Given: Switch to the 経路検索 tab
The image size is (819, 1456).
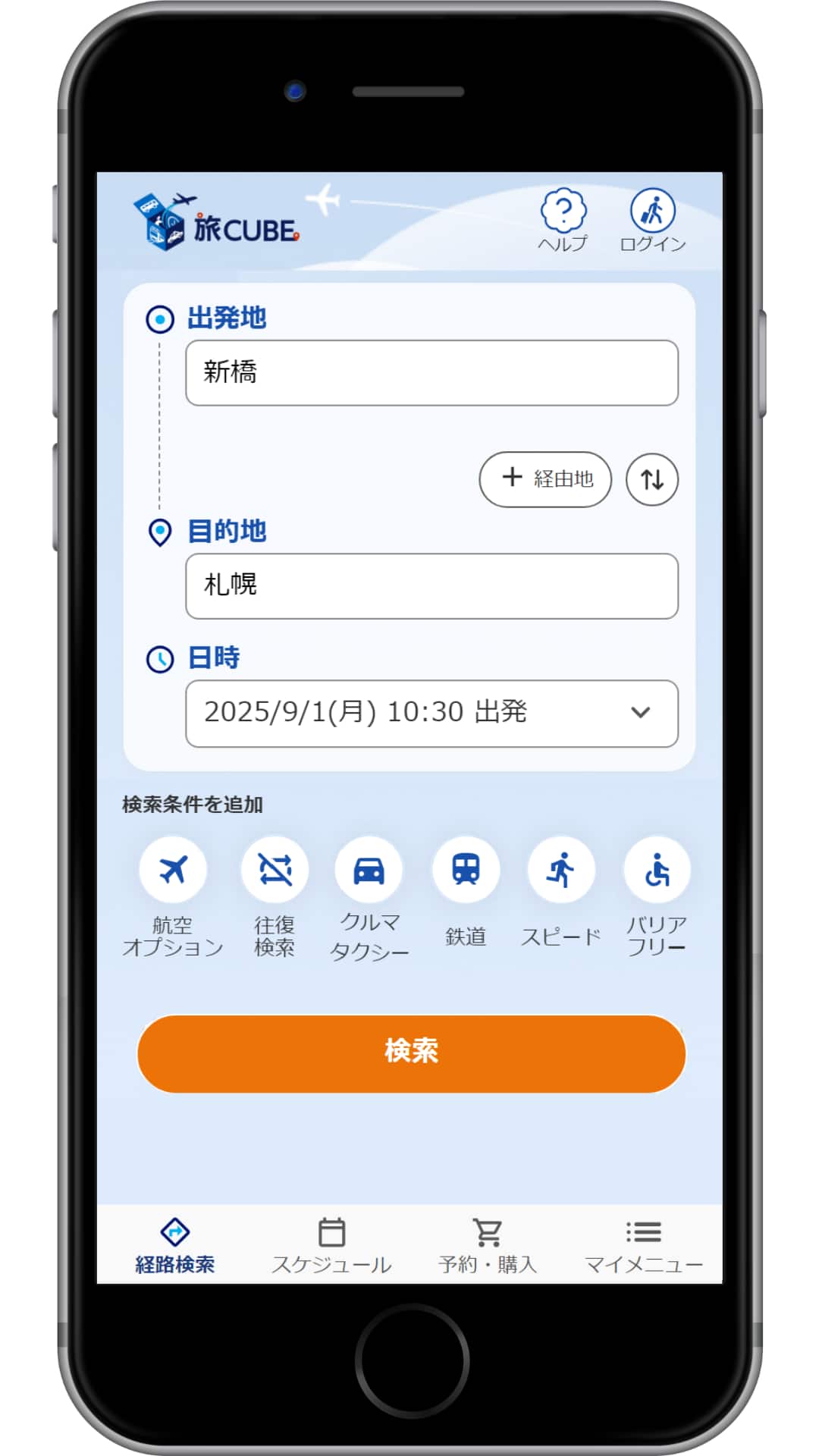Looking at the screenshot, I should pos(175,1245).
